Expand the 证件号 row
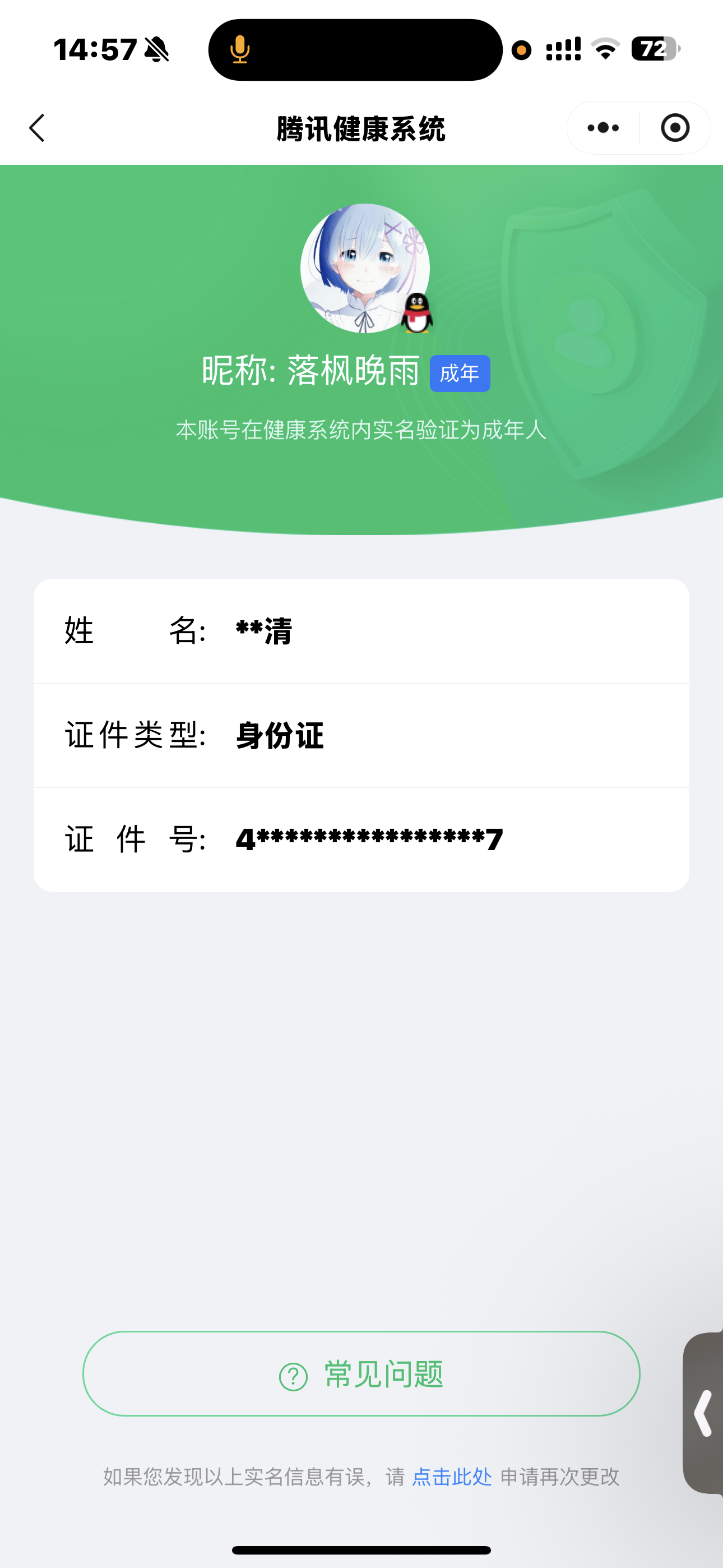This screenshot has width=723, height=1568. (361, 838)
